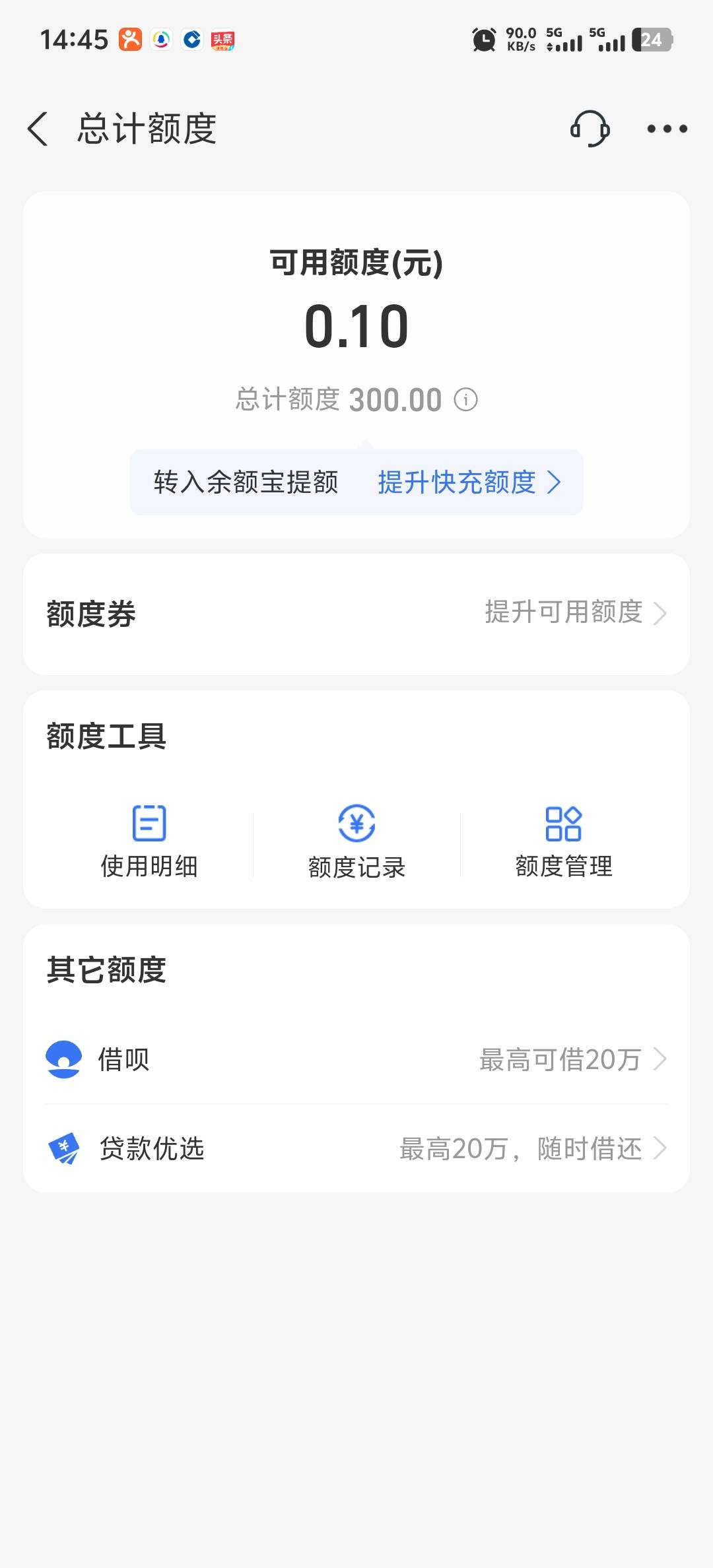View 额度记录
Image resolution: width=713 pixels, height=1568 pixels.
click(x=356, y=841)
